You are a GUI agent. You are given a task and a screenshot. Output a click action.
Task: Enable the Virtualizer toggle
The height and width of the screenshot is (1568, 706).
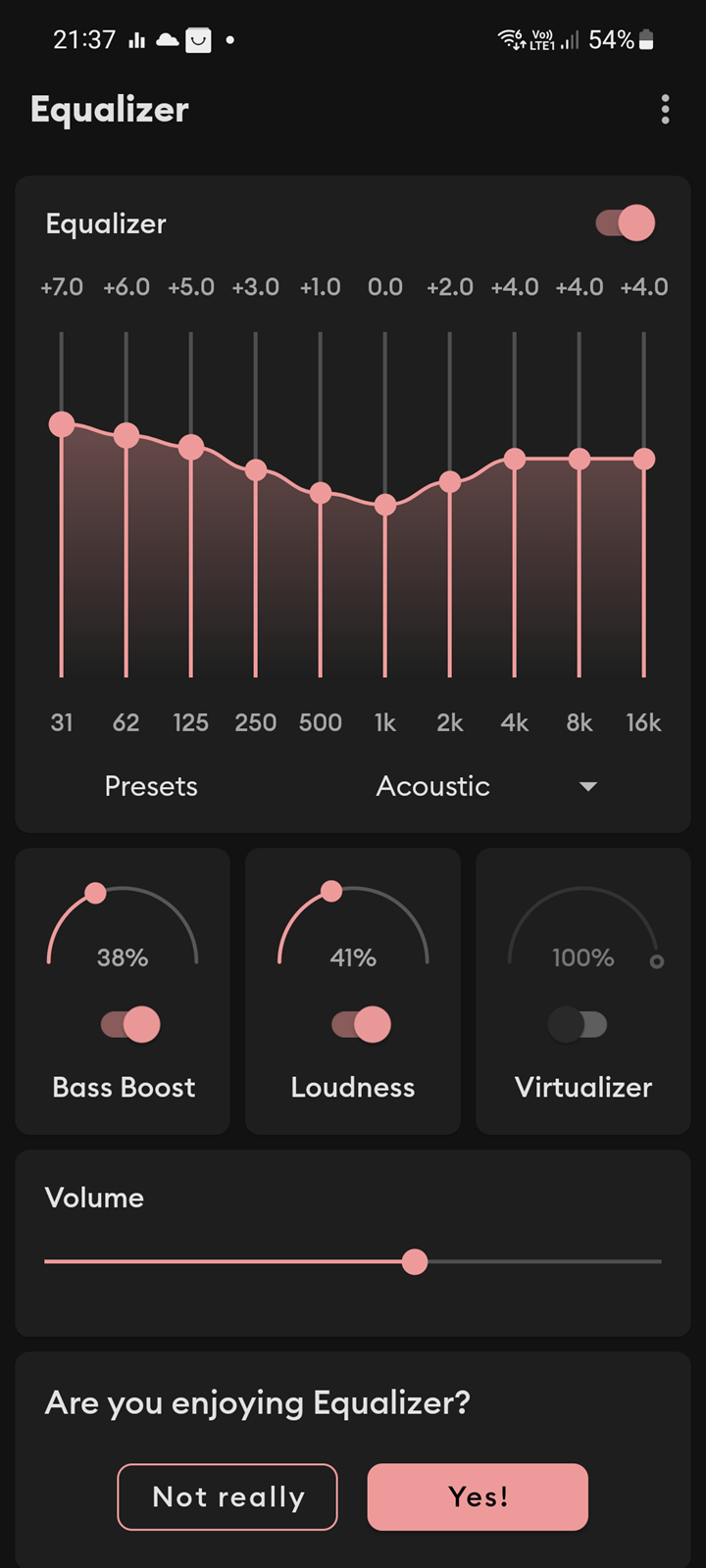tap(578, 1025)
